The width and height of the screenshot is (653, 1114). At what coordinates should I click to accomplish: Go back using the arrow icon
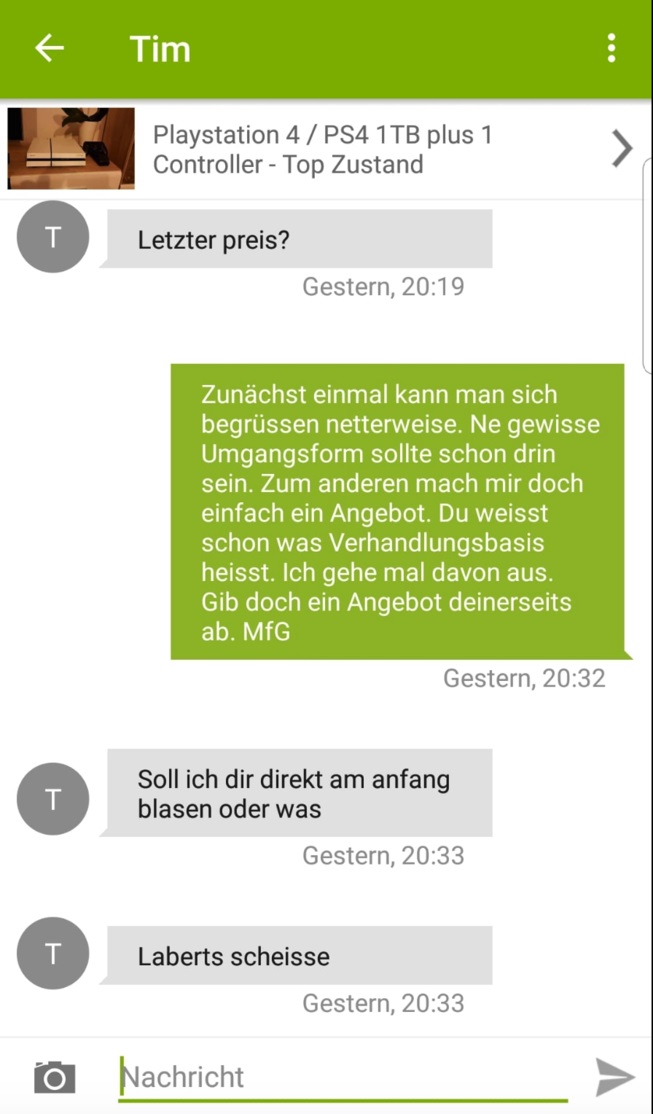[49, 48]
